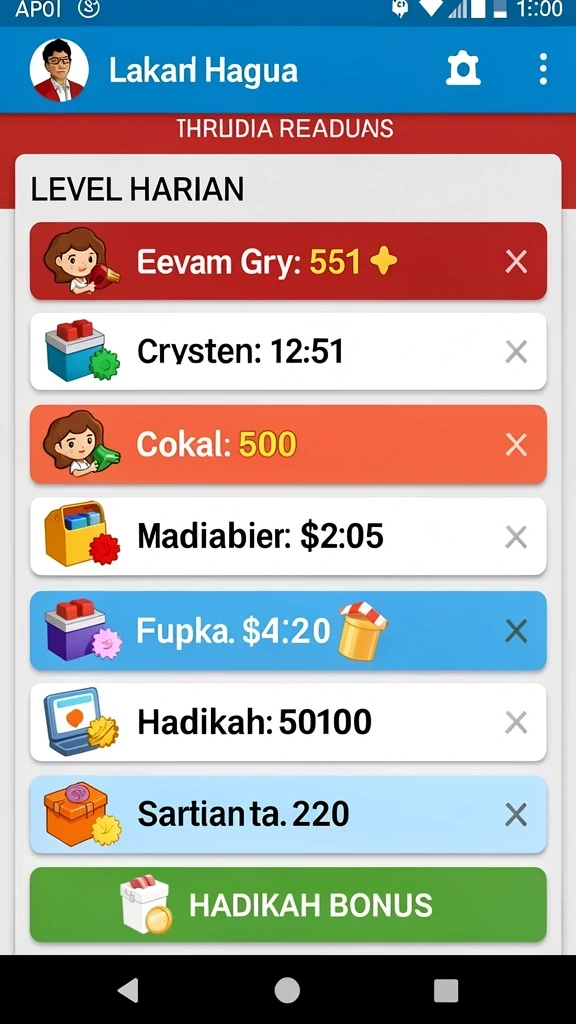Return to the home screen via home button
Image resolution: width=576 pixels, height=1024 pixels.
[287, 991]
